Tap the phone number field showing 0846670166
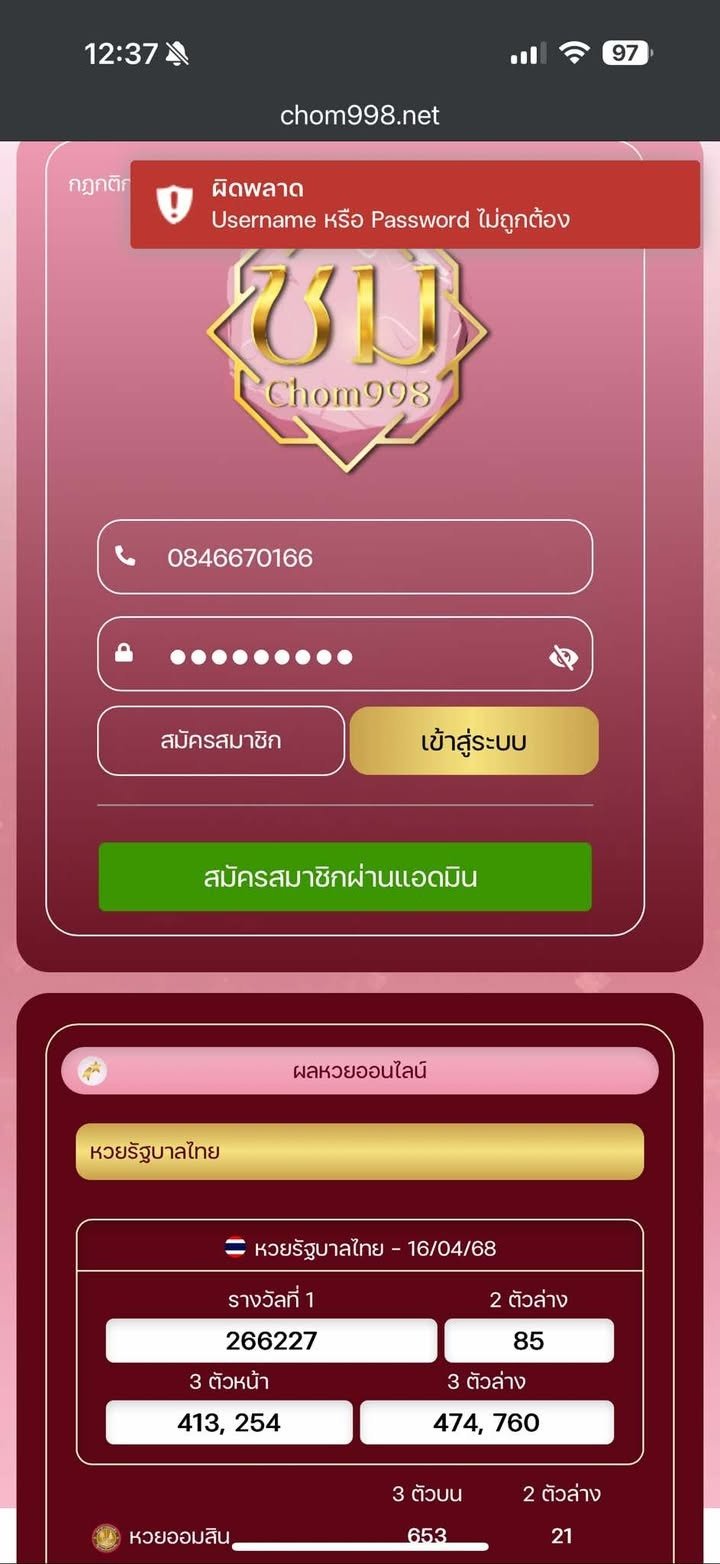The height and width of the screenshot is (1564, 720). tap(344, 557)
